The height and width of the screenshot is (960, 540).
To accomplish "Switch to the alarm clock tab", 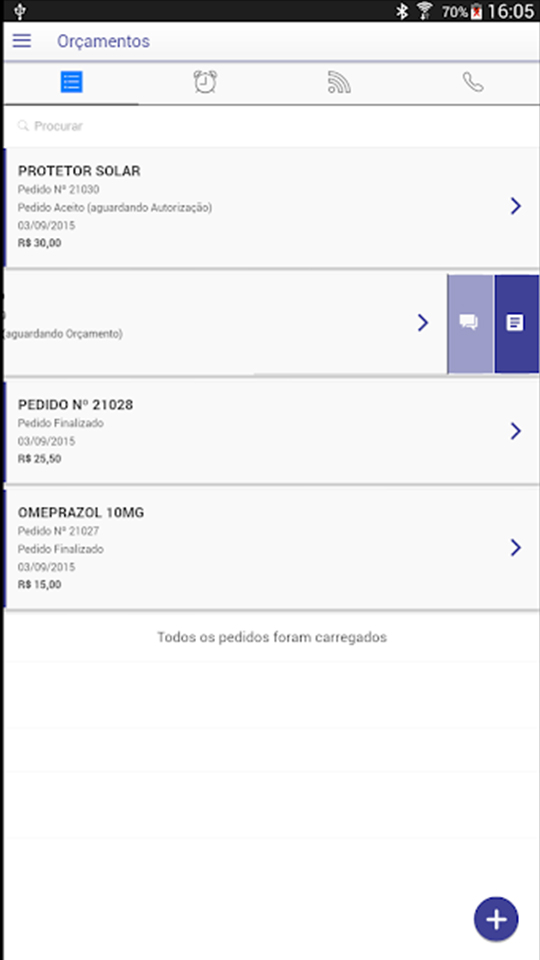I will point(206,82).
